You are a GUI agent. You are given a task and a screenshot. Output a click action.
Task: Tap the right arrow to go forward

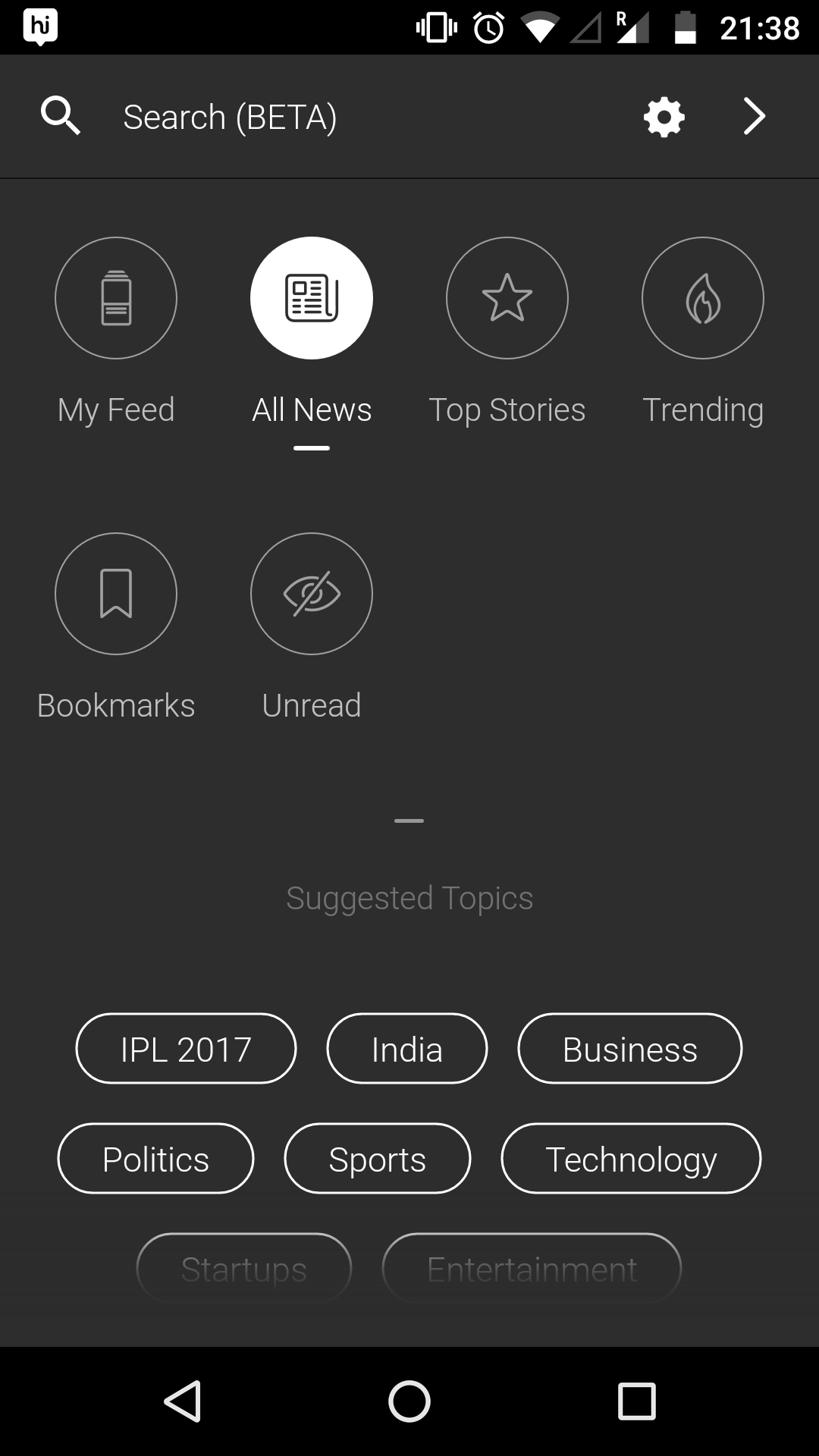(754, 117)
